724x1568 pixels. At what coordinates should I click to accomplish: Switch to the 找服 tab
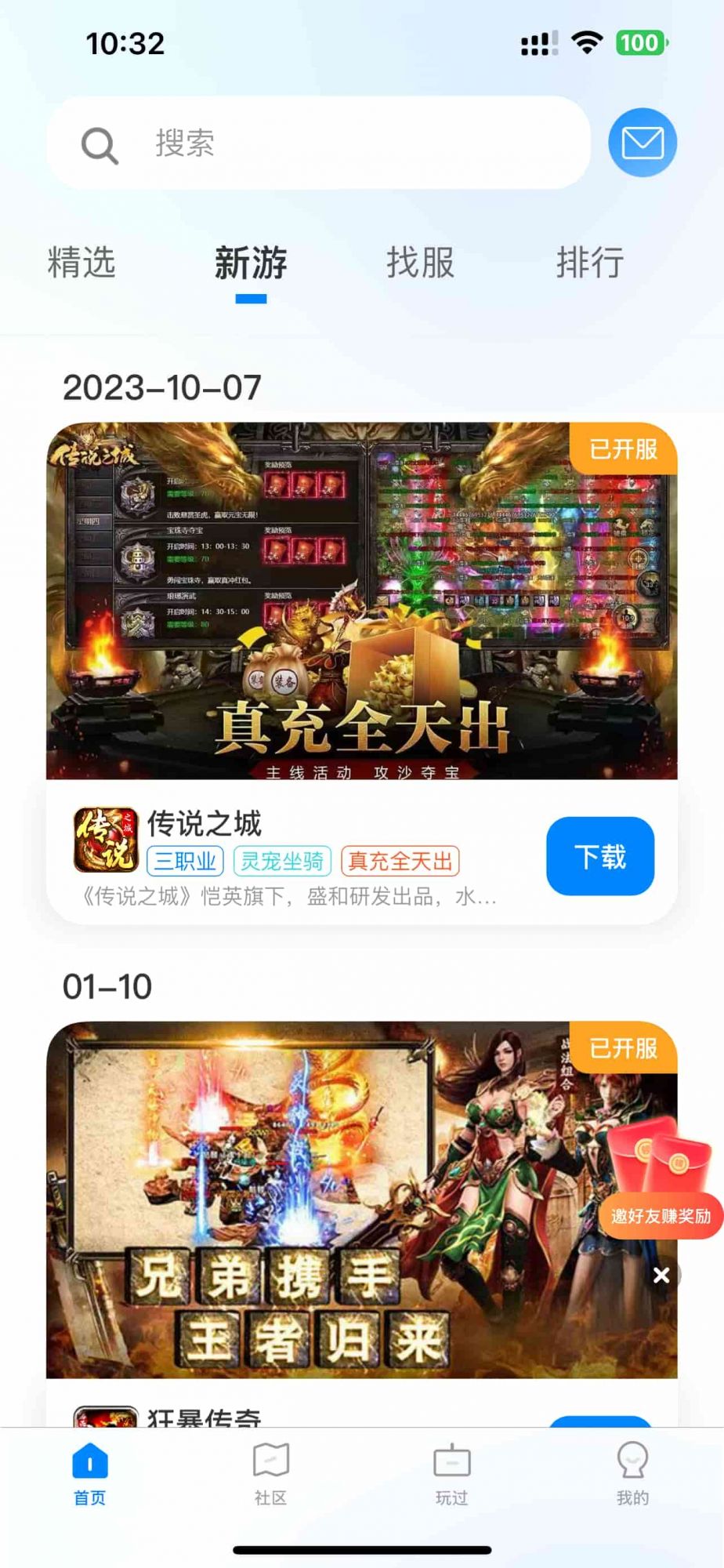click(x=420, y=262)
